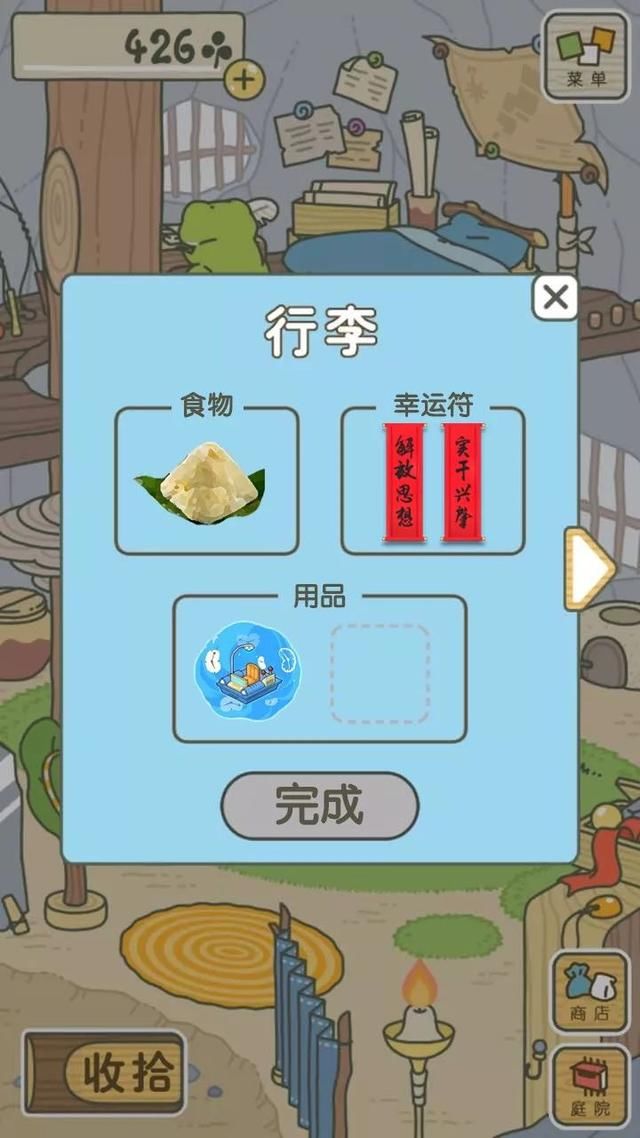Viewport: 640px width, 1138px height.
Task: Select the 幸运符 lucky charm slot
Action: (432, 481)
